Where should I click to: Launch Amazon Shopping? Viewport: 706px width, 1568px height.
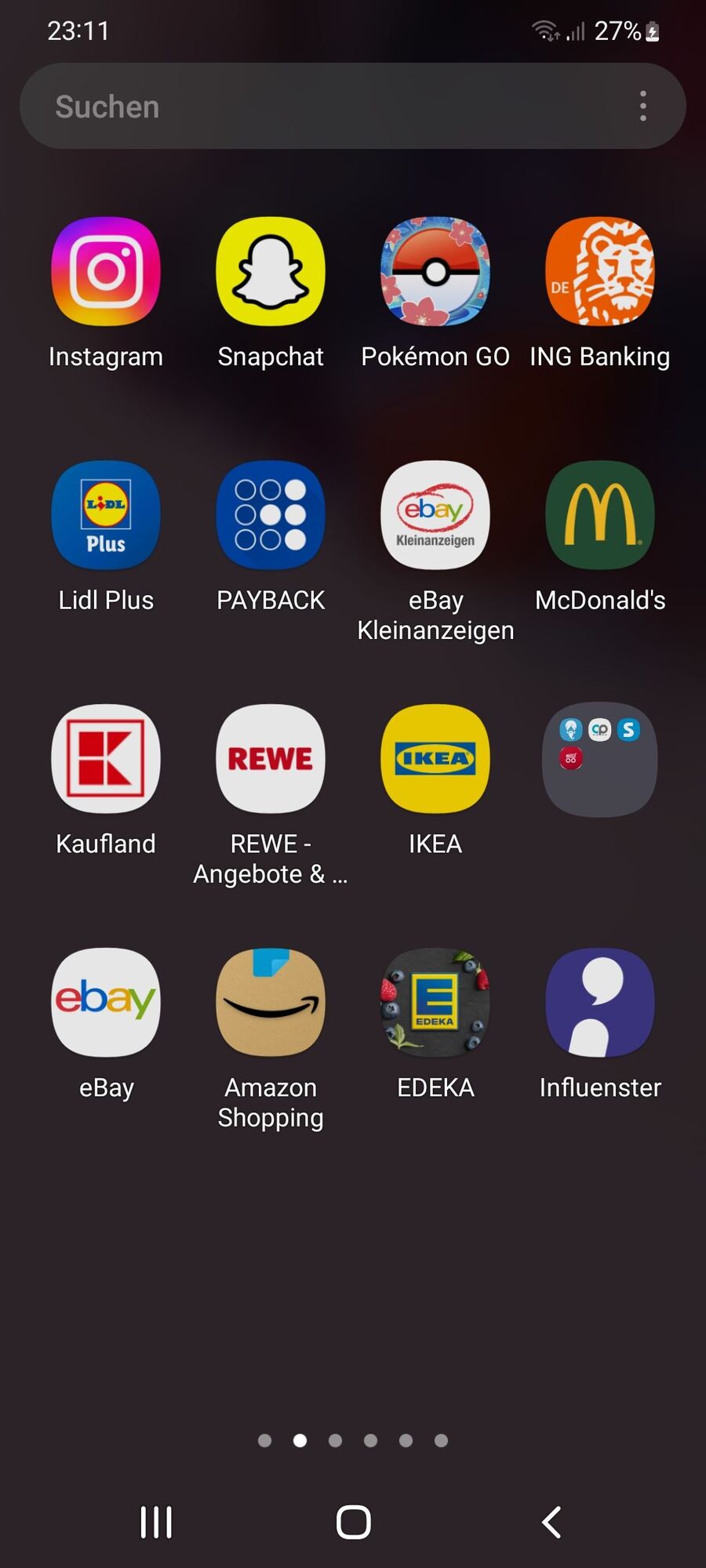tap(271, 1003)
